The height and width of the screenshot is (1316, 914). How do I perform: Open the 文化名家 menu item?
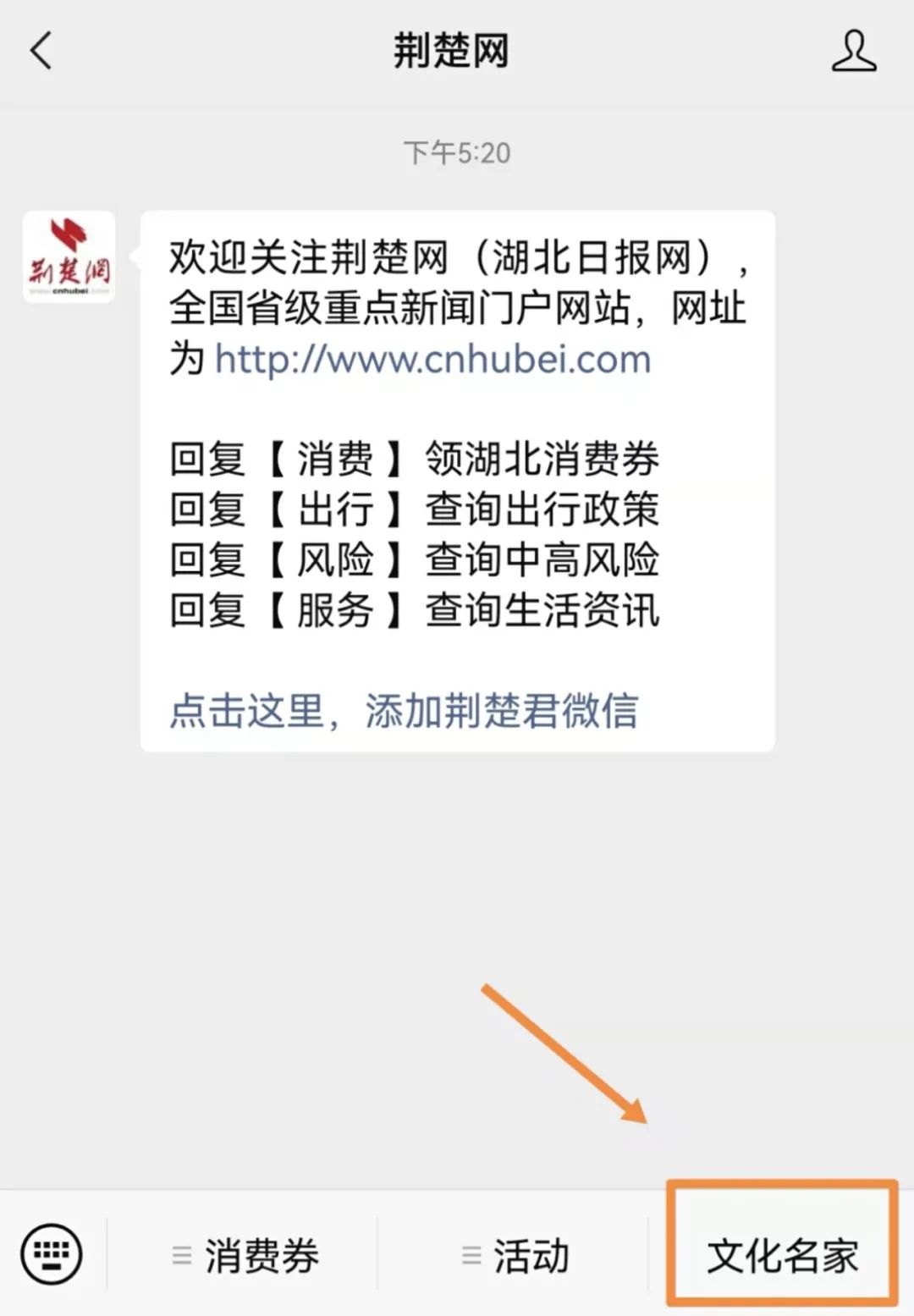coord(782,1256)
